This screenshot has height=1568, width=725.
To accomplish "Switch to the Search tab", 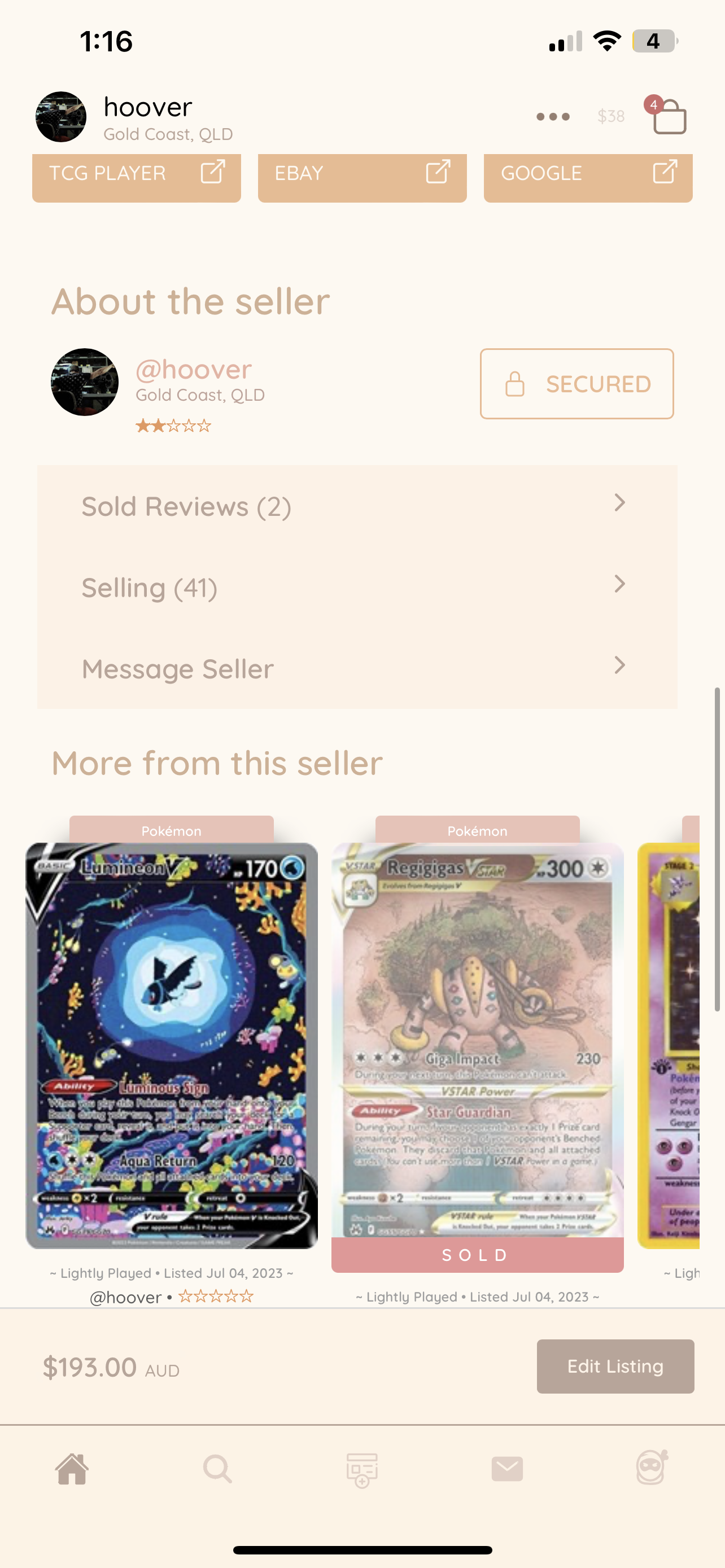I will (x=217, y=1469).
